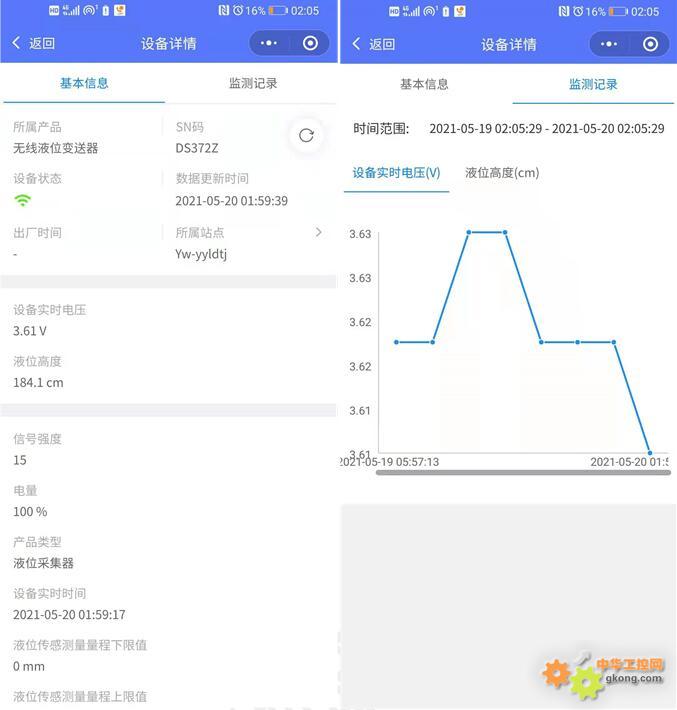Select the 设备实时电压(V) chart tab
This screenshot has height=710, width=677.
point(396,173)
